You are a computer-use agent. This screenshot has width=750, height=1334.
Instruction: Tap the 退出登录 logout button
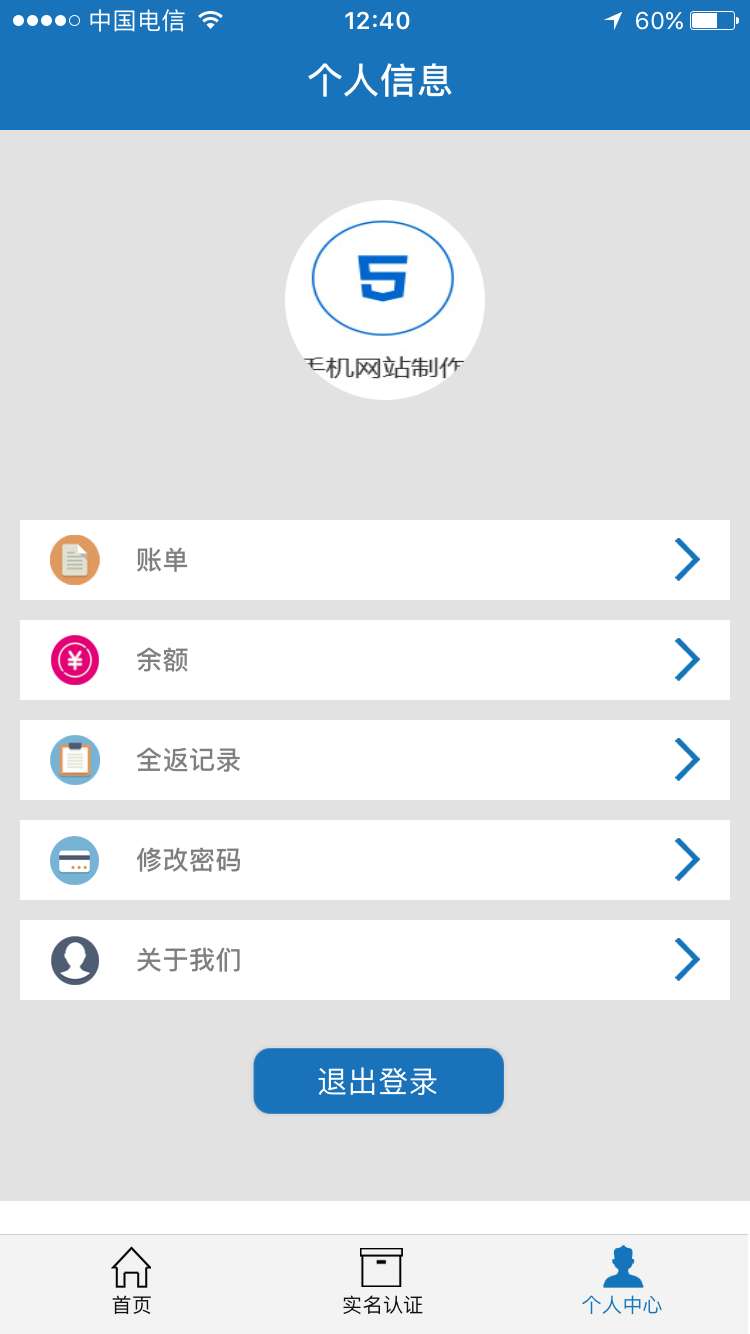[x=378, y=1081]
